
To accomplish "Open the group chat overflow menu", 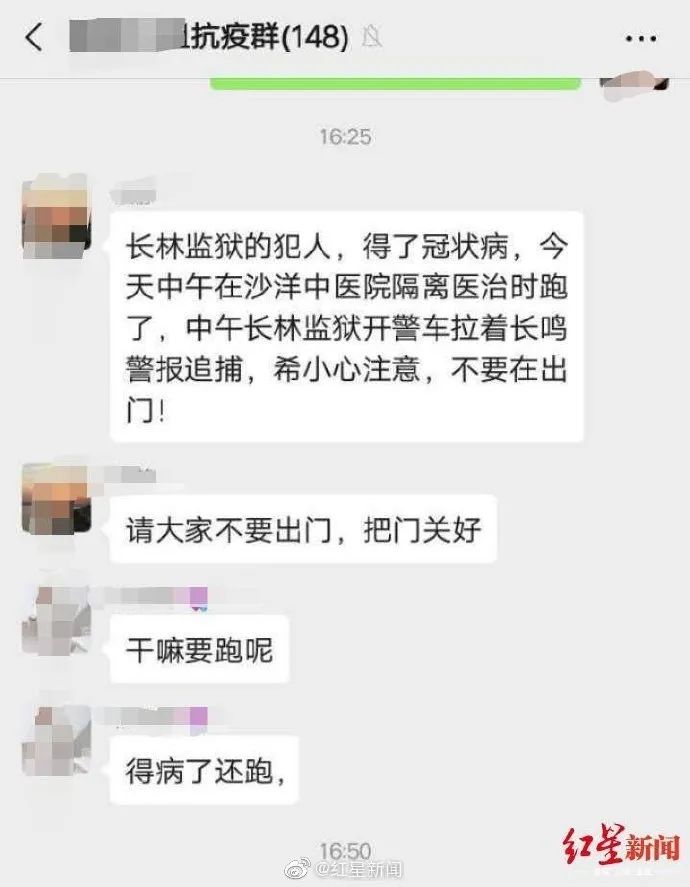I will (640, 39).
